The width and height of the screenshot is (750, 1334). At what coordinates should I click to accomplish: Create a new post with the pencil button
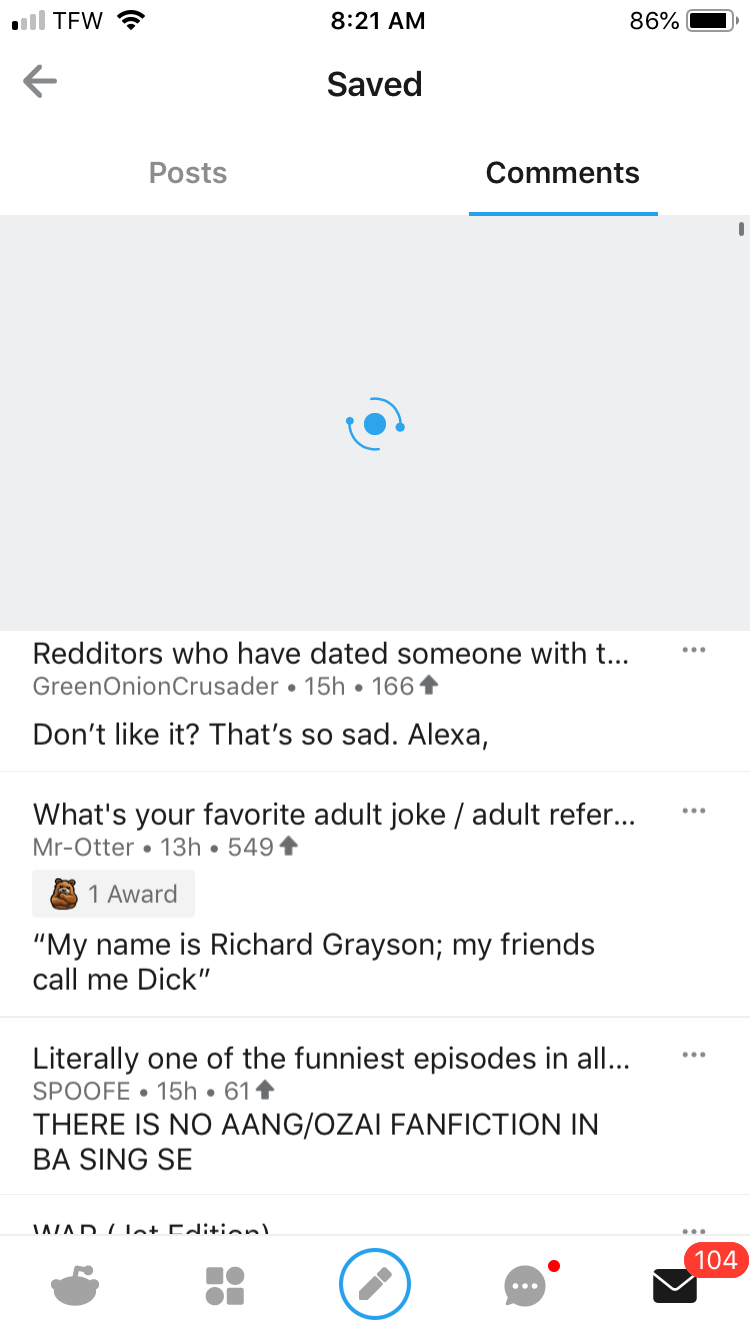[375, 1284]
